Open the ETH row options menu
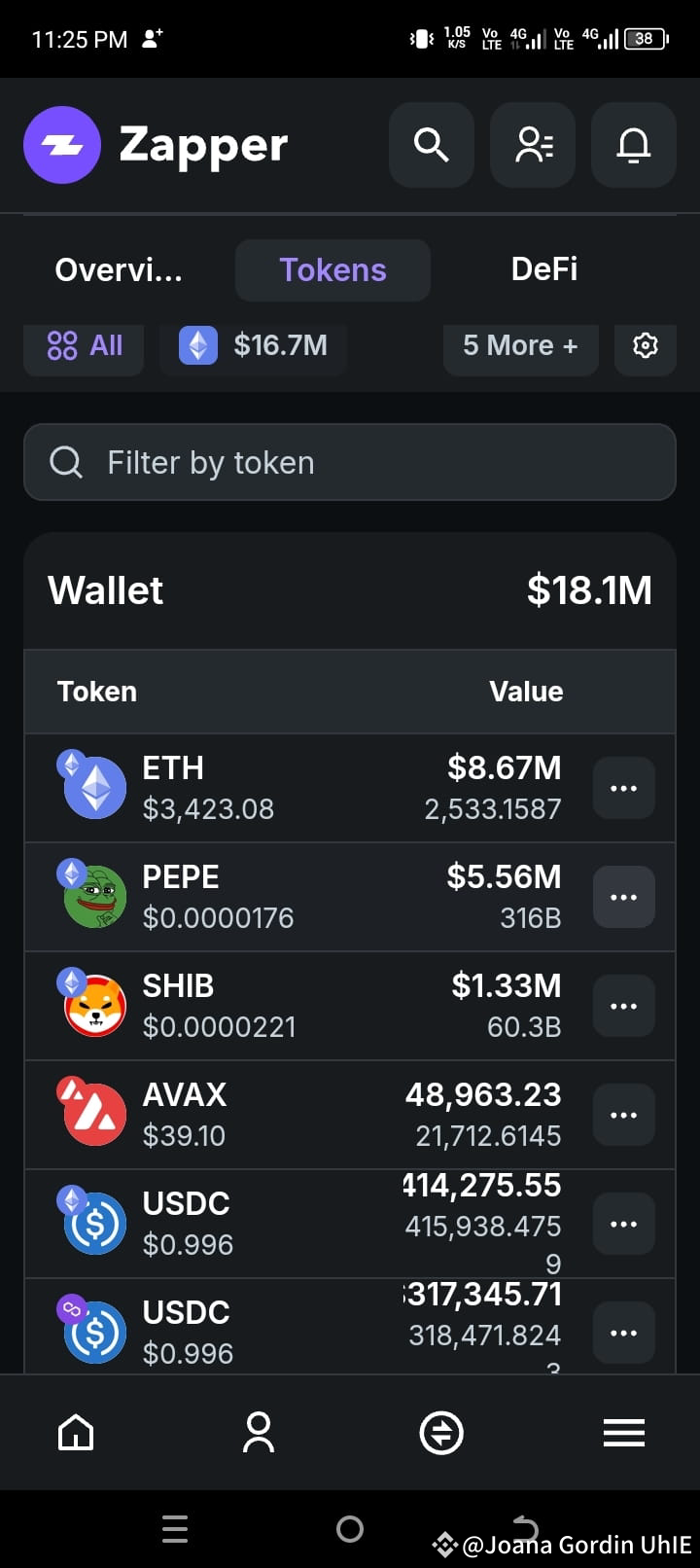 click(623, 787)
